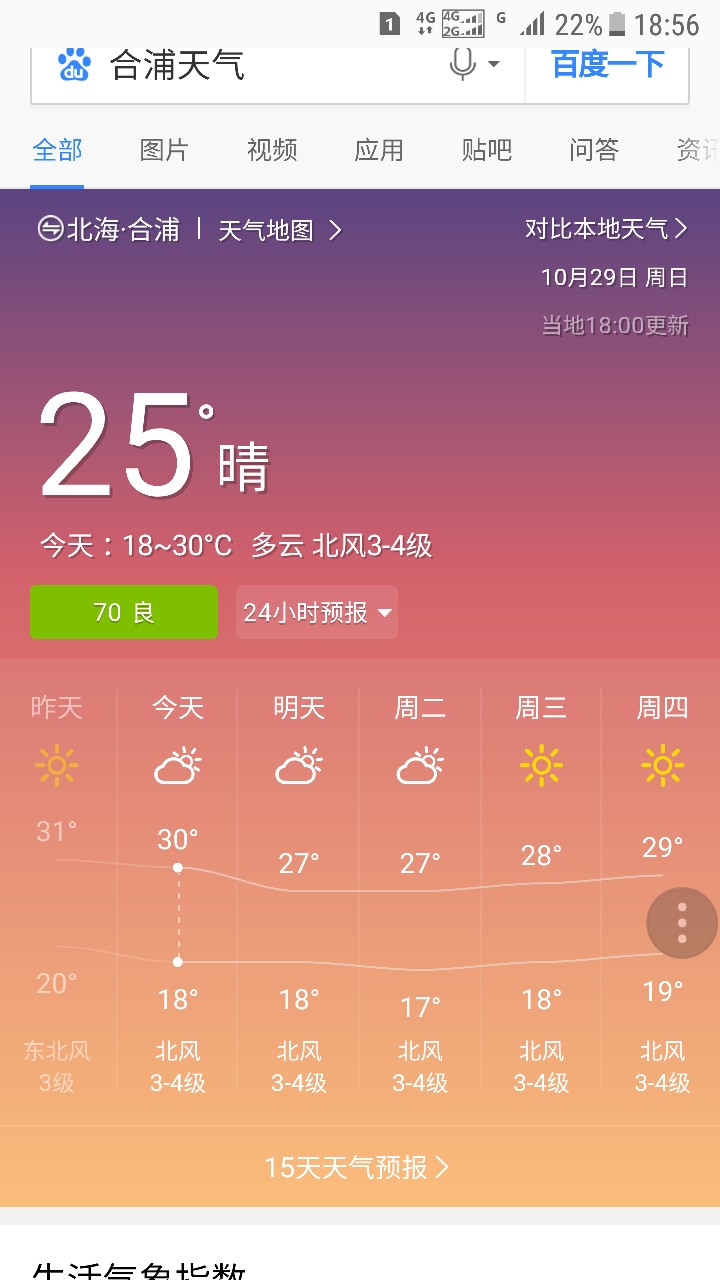Open the 应用 tab
The height and width of the screenshot is (1280, 720).
(379, 151)
